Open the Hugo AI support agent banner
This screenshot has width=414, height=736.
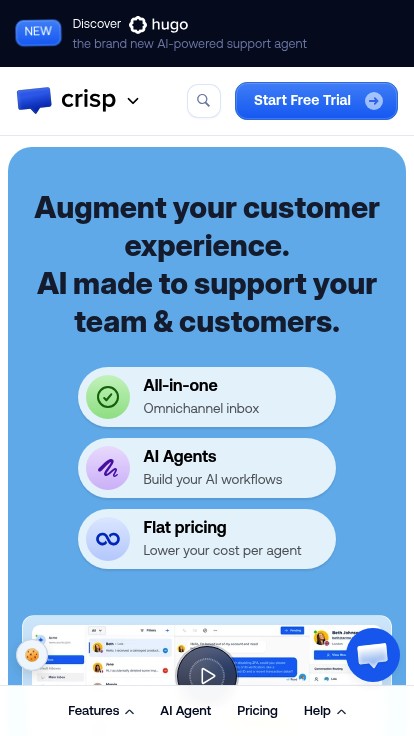click(x=207, y=33)
